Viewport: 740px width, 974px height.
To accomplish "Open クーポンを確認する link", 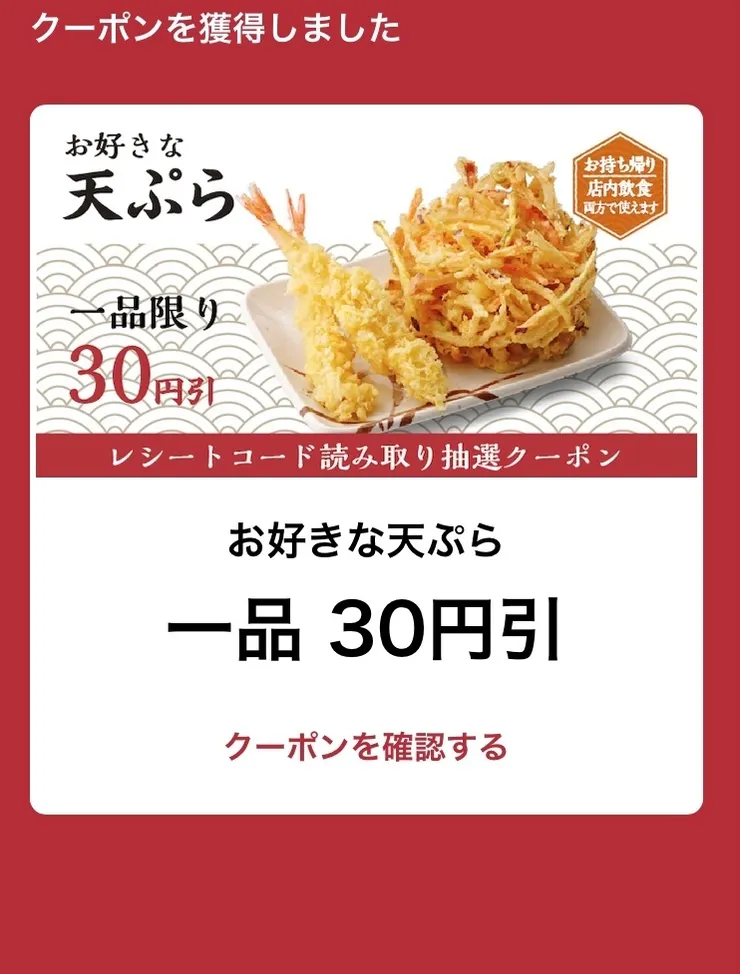I will [370, 746].
